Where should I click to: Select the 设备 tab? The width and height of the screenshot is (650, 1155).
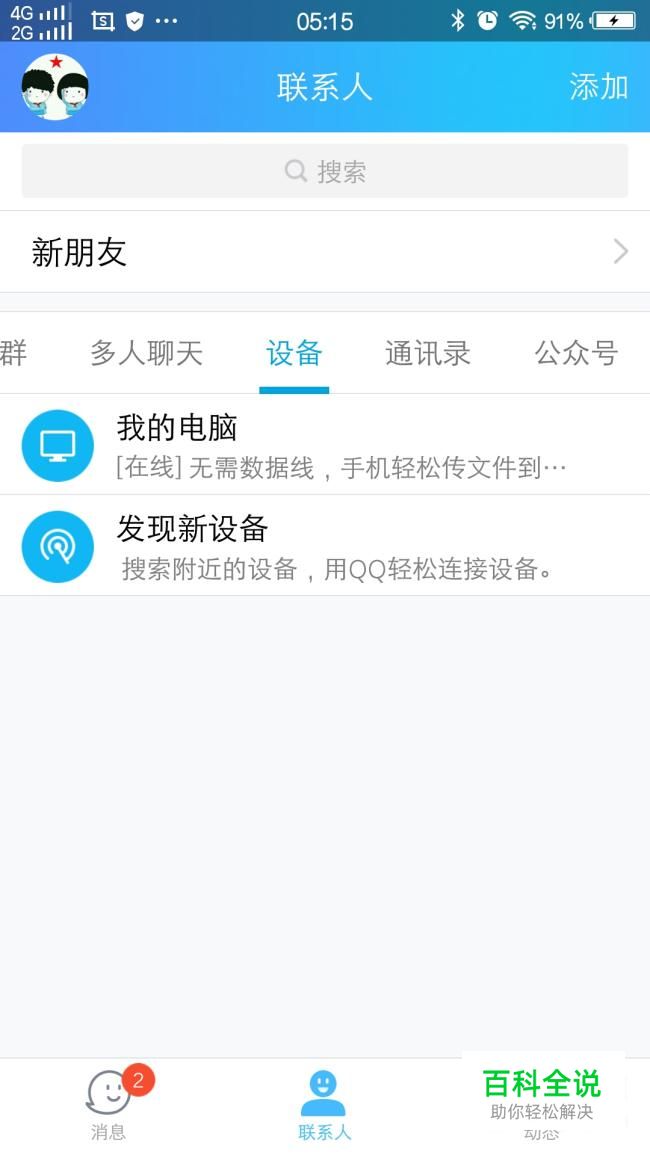click(294, 353)
